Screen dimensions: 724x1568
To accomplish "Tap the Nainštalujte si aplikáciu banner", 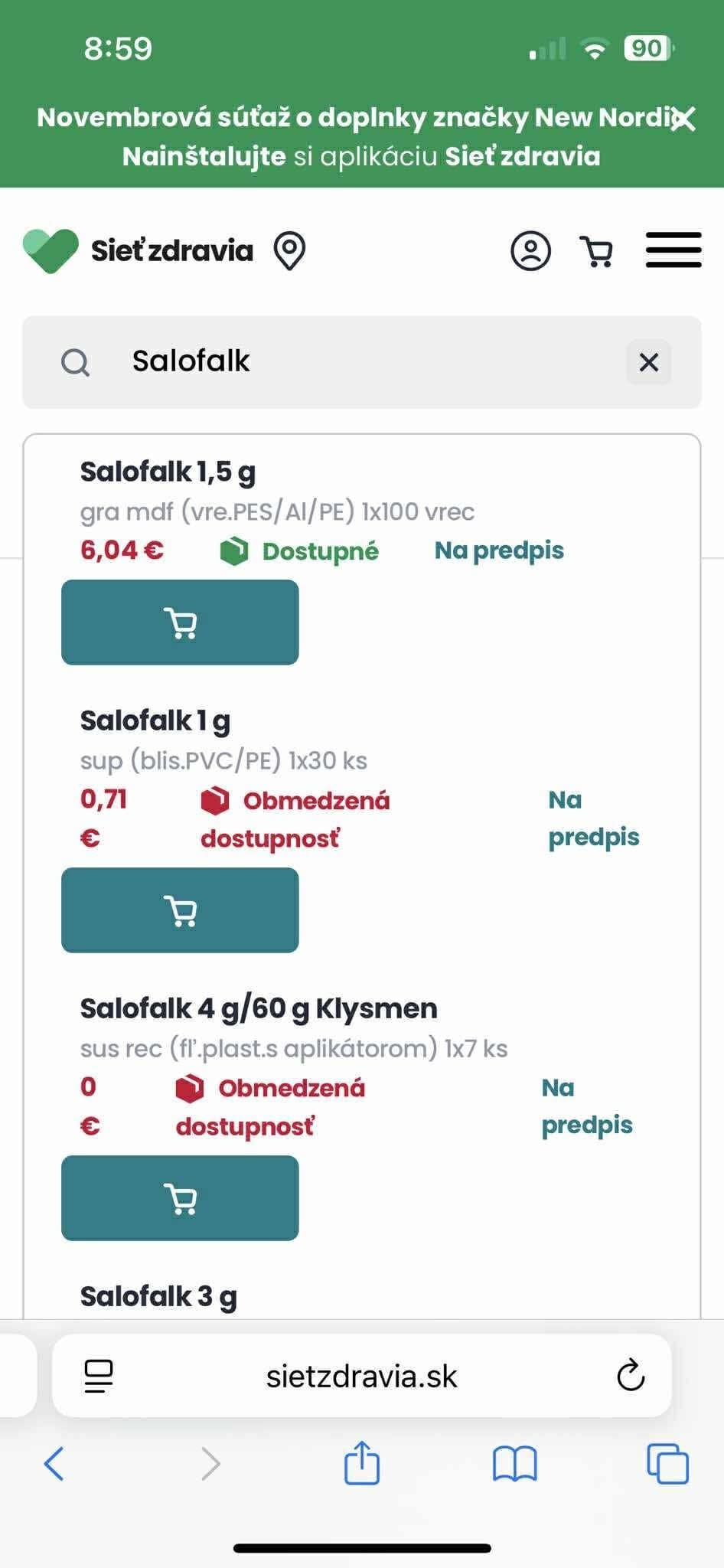I will pyautogui.click(x=362, y=157).
